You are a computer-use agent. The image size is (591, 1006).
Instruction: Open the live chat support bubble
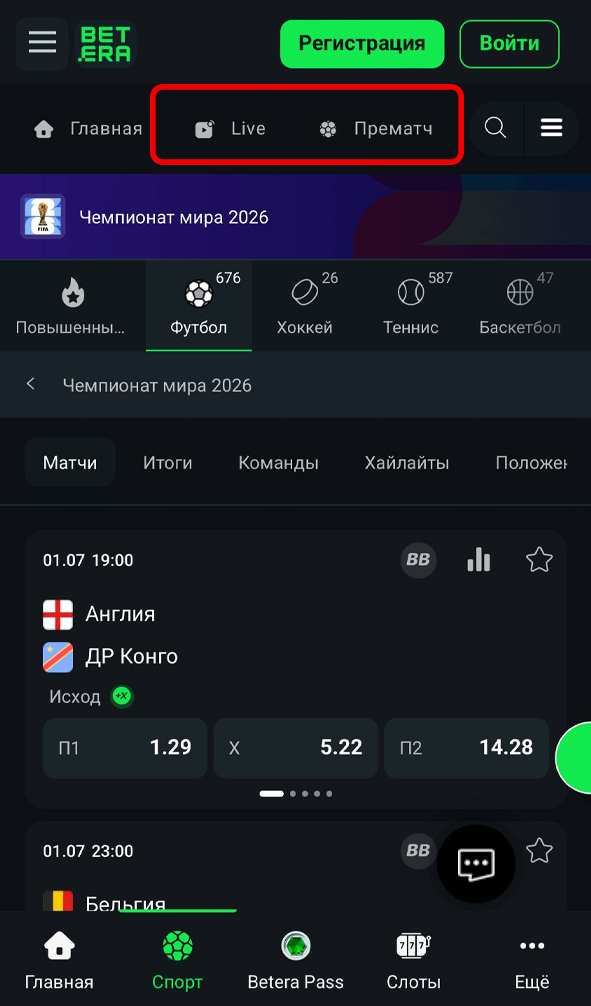476,864
